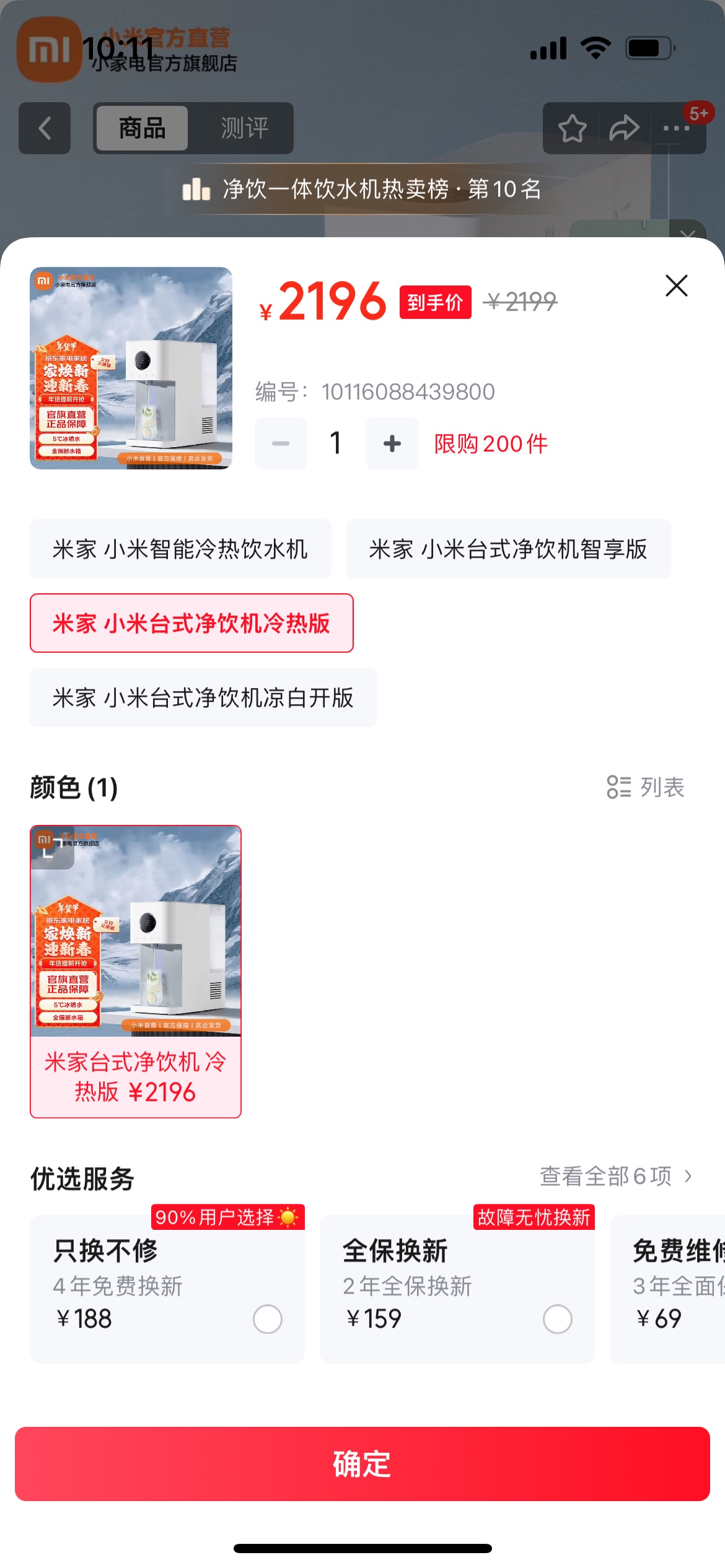Image resolution: width=725 pixels, height=1568 pixels.
Task: Pick 米家 小米台式净饮机凉白开版 variant
Action: [x=203, y=697]
